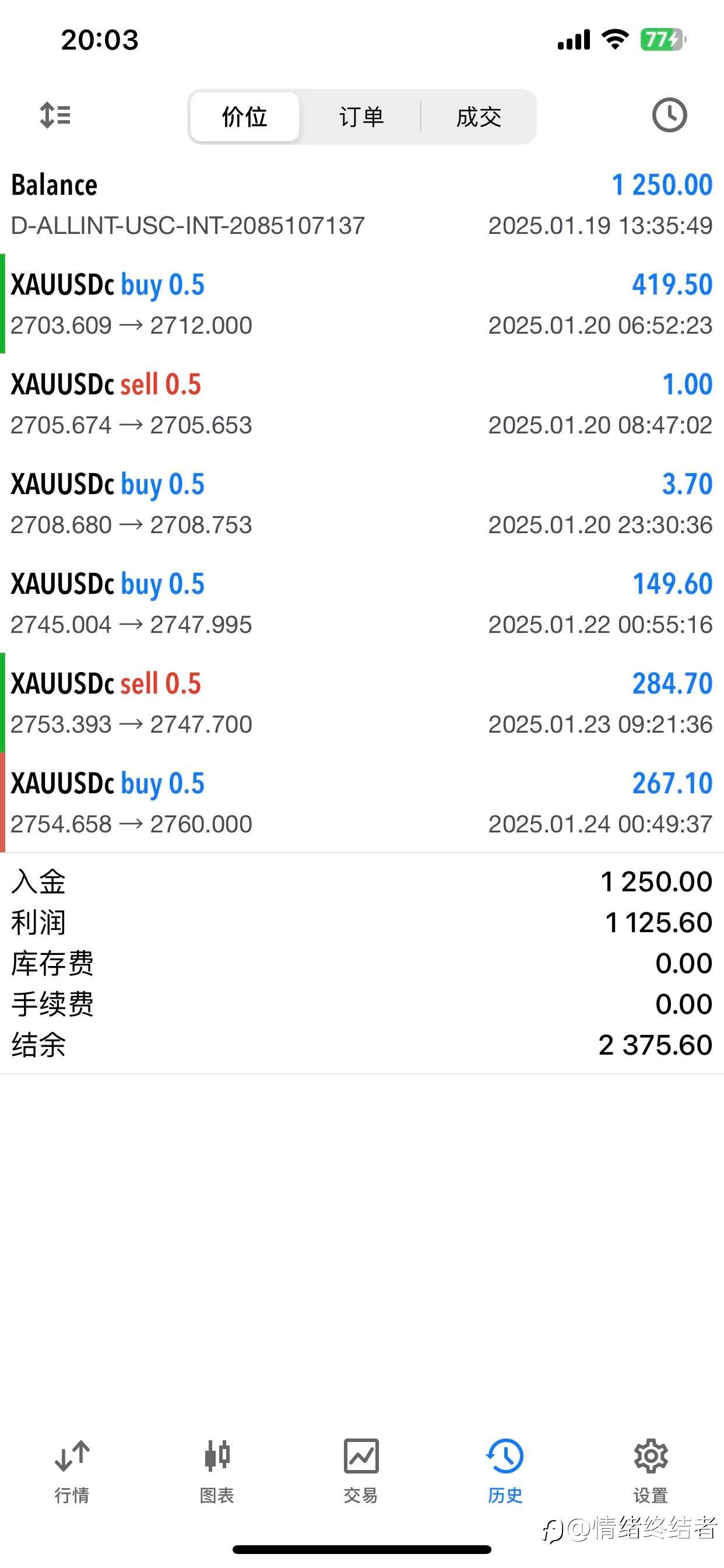Go to the 行情 tab

coord(72,1471)
